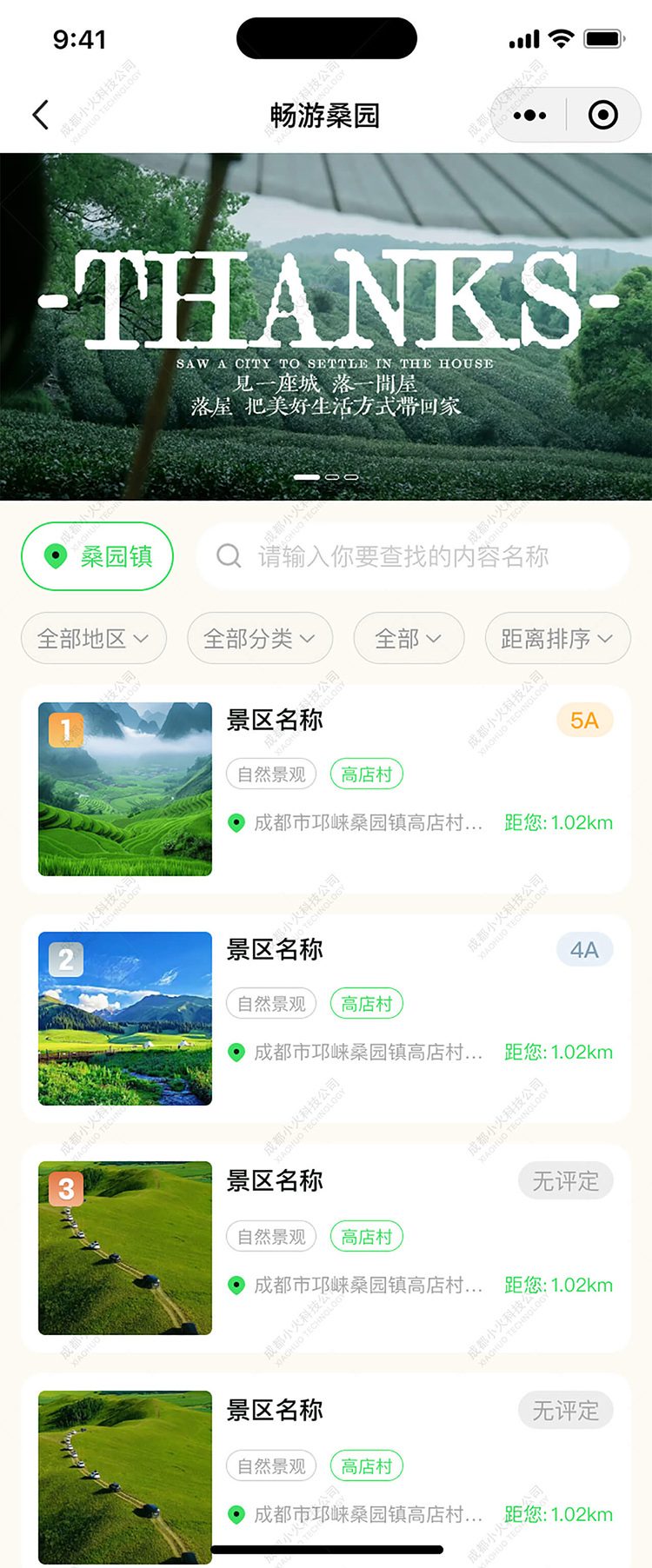Toggle the 自然景观 tag on the first listing
Screen dimensions: 652x1568
270,774
